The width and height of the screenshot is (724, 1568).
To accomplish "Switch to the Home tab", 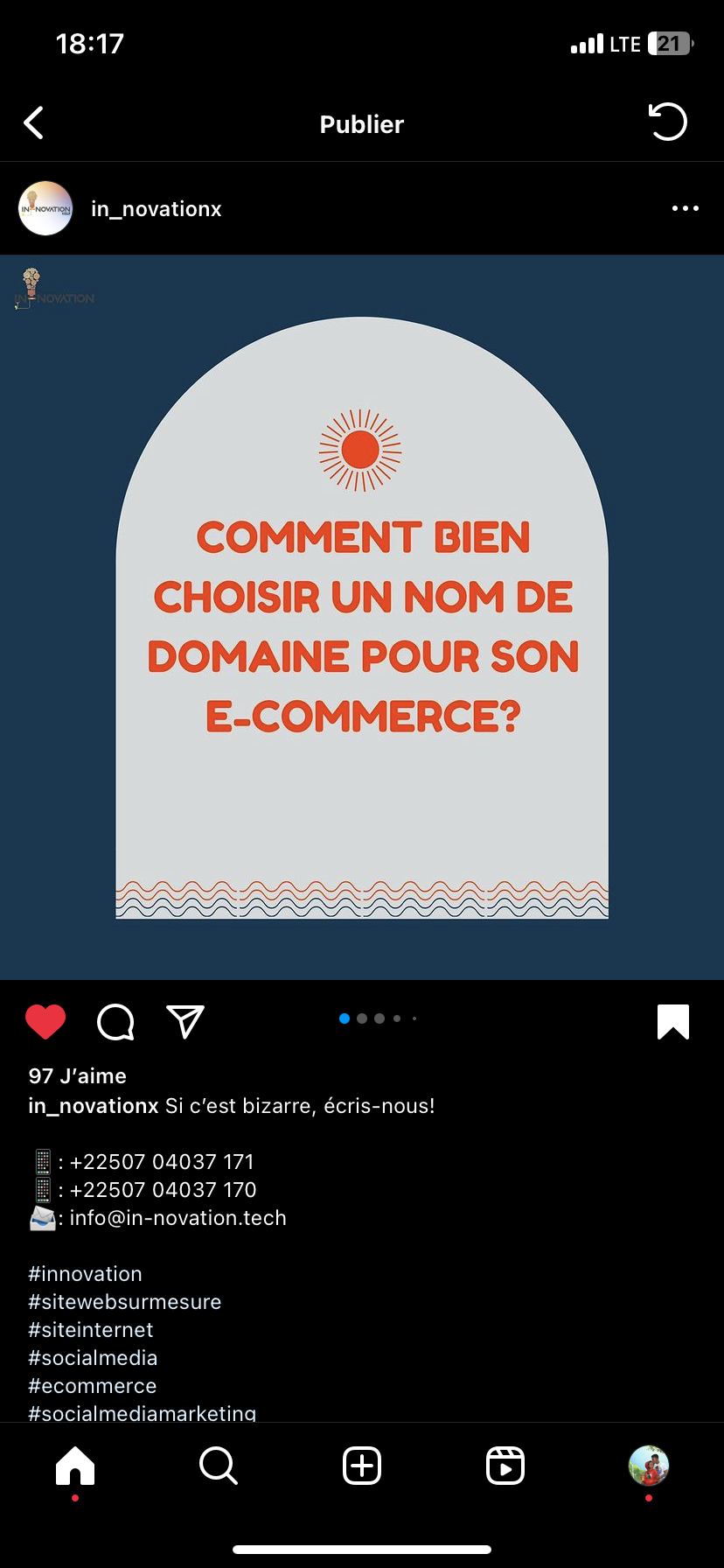I will tap(75, 1465).
